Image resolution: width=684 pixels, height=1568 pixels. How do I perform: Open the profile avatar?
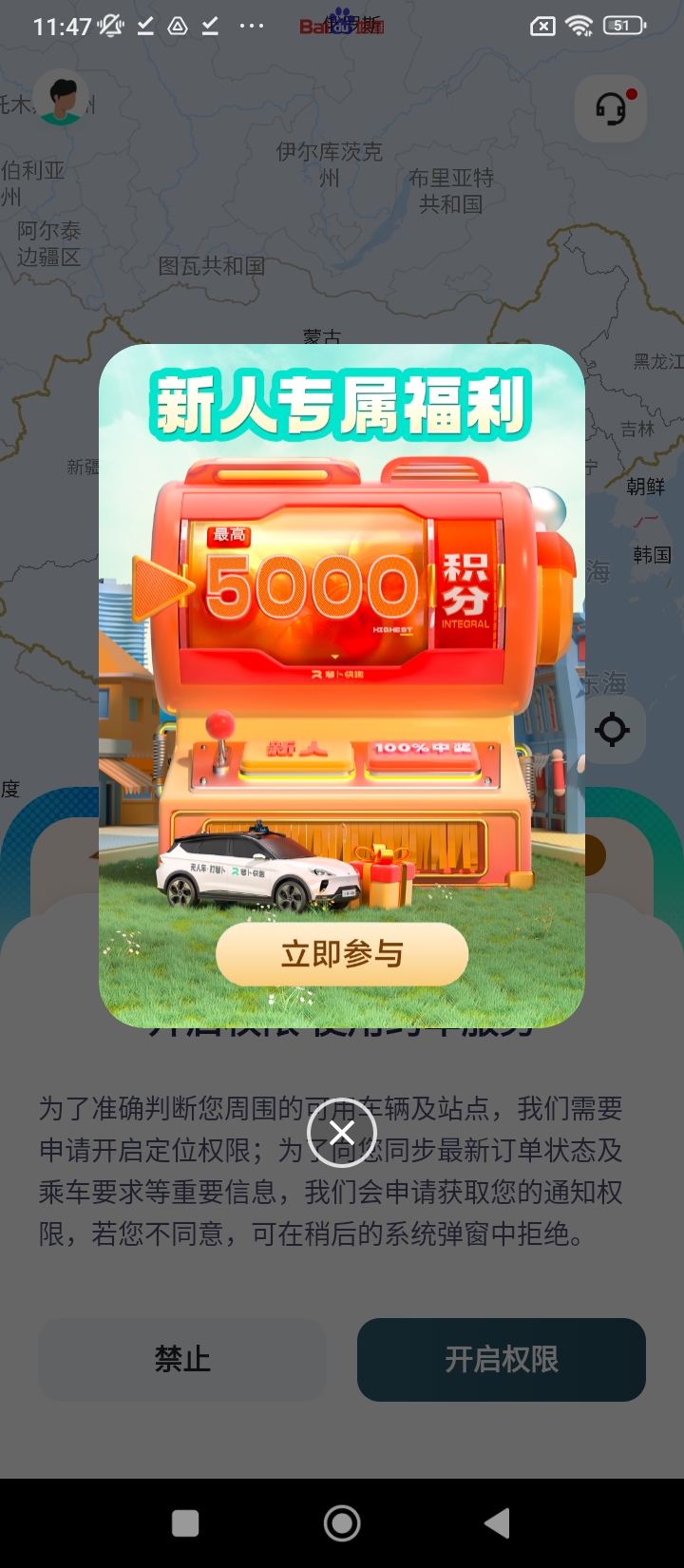click(63, 98)
